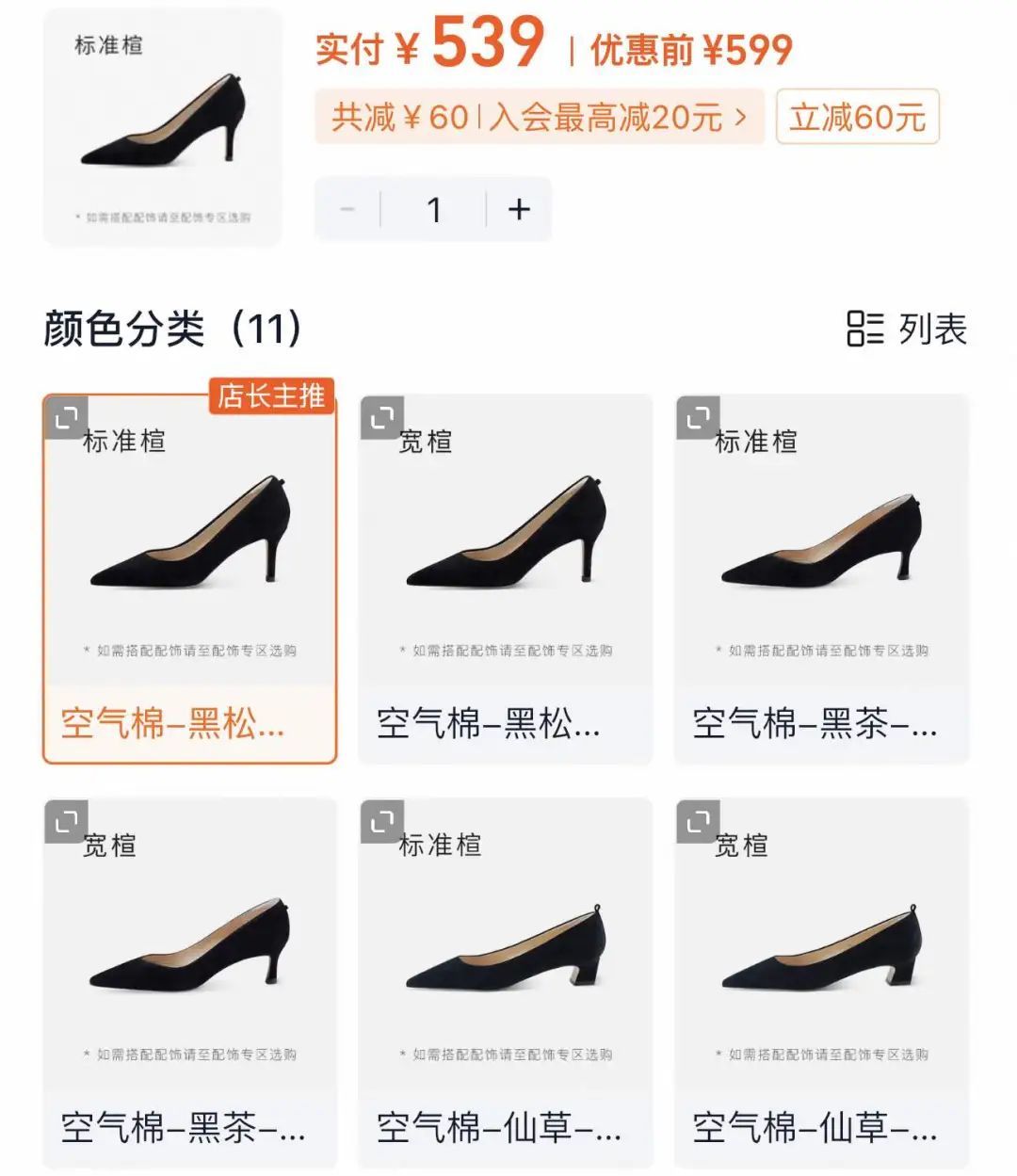Increase quantity with the plus button
This screenshot has height=1176, width=1017.
click(x=519, y=209)
